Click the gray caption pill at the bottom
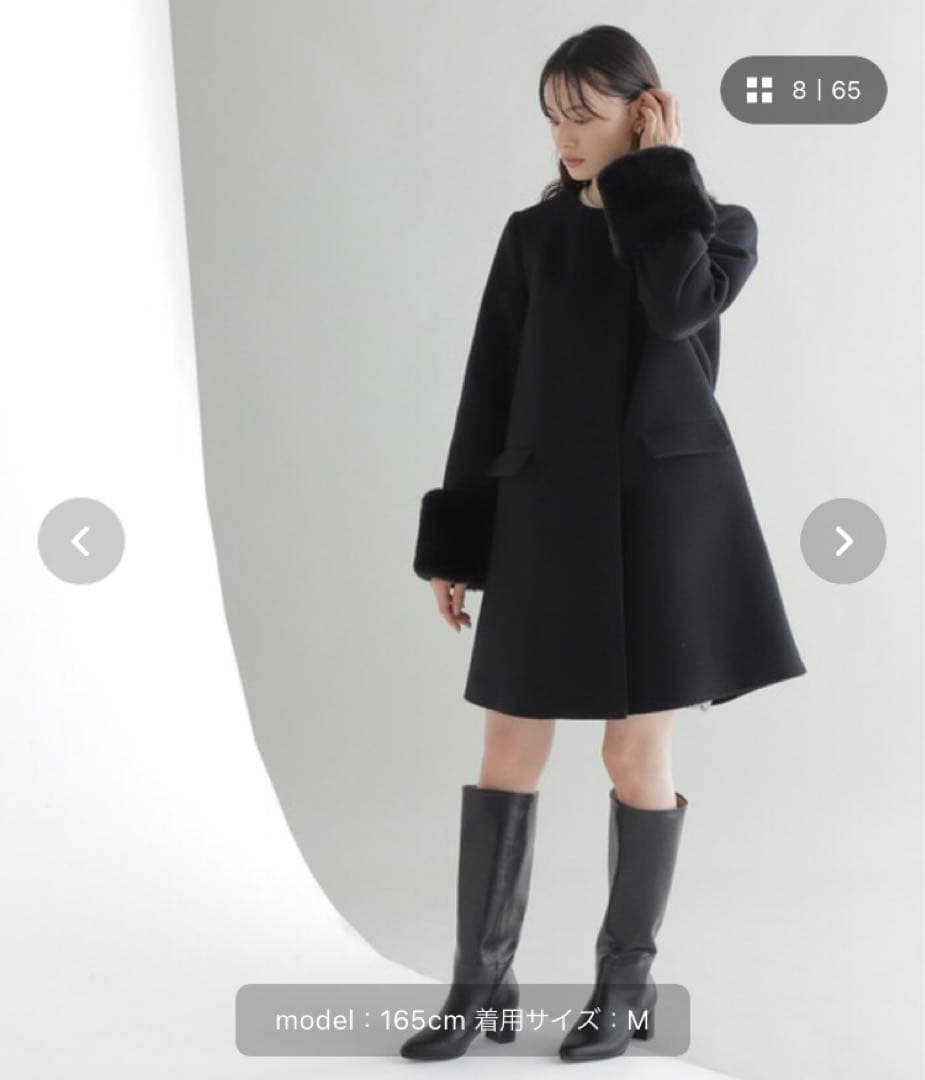 pos(463,1022)
